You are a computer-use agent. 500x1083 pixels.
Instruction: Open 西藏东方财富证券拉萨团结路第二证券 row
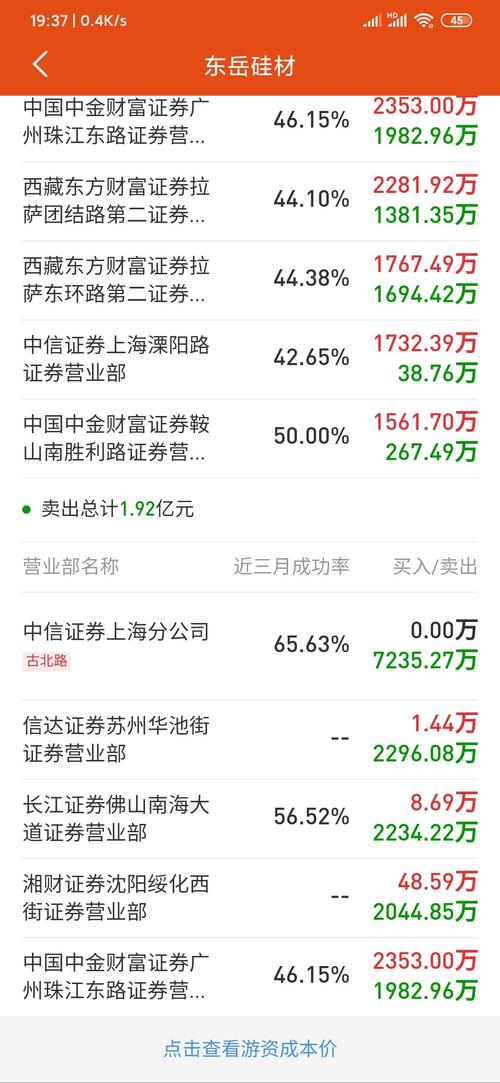[x=250, y=201]
